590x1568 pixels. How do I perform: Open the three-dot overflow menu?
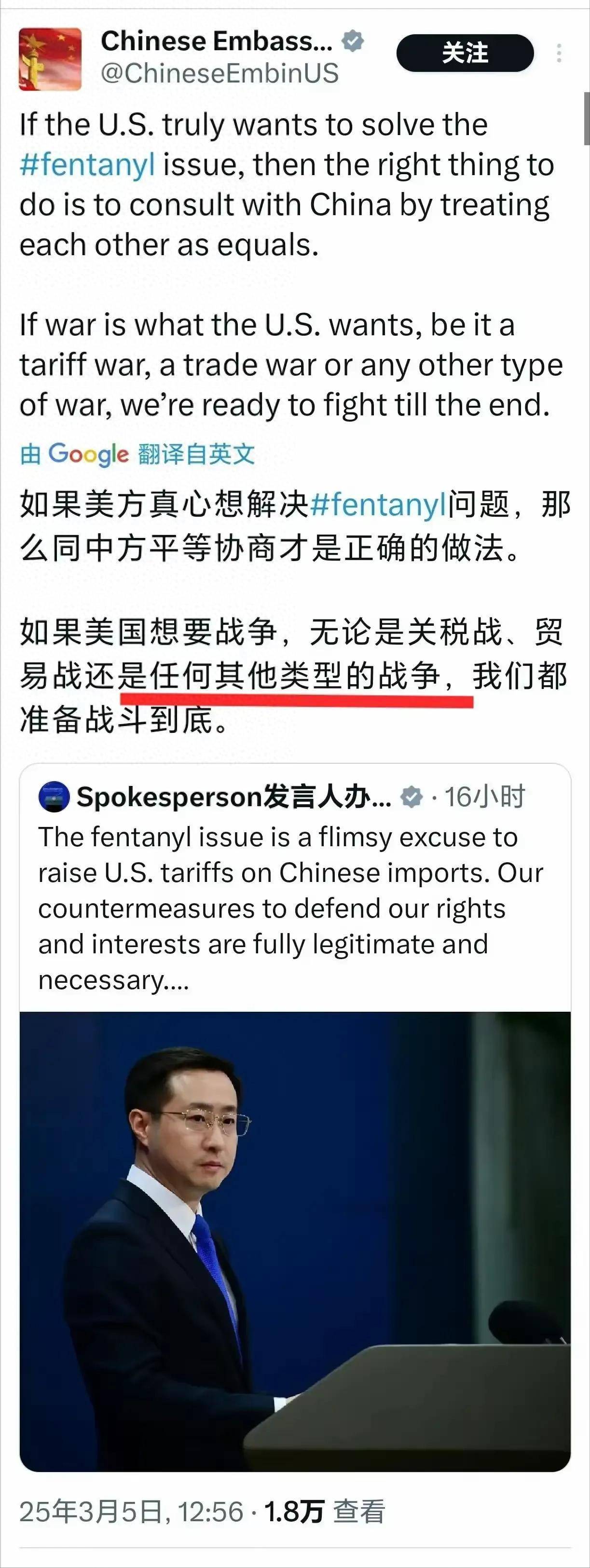pos(558,54)
